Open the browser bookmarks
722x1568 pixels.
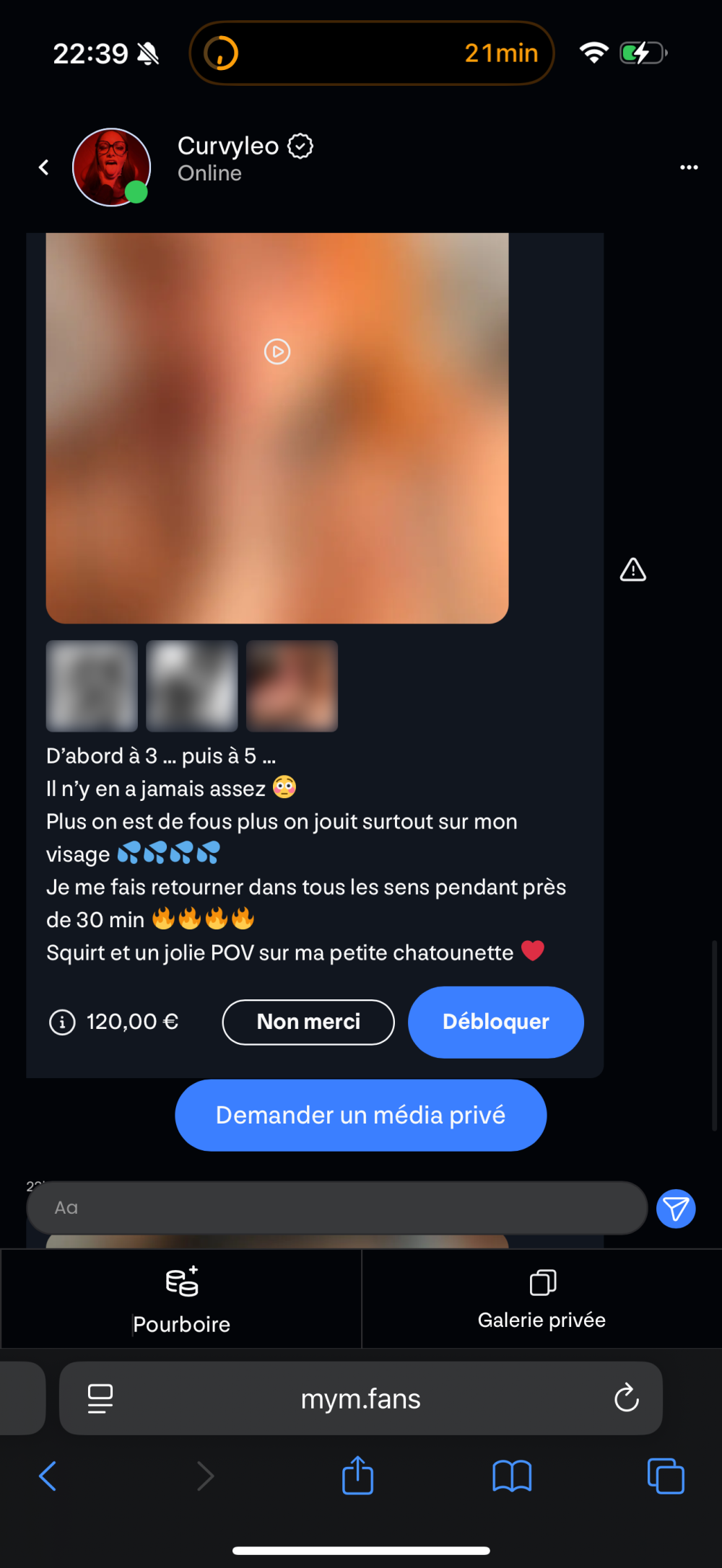click(x=512, y=1476)
